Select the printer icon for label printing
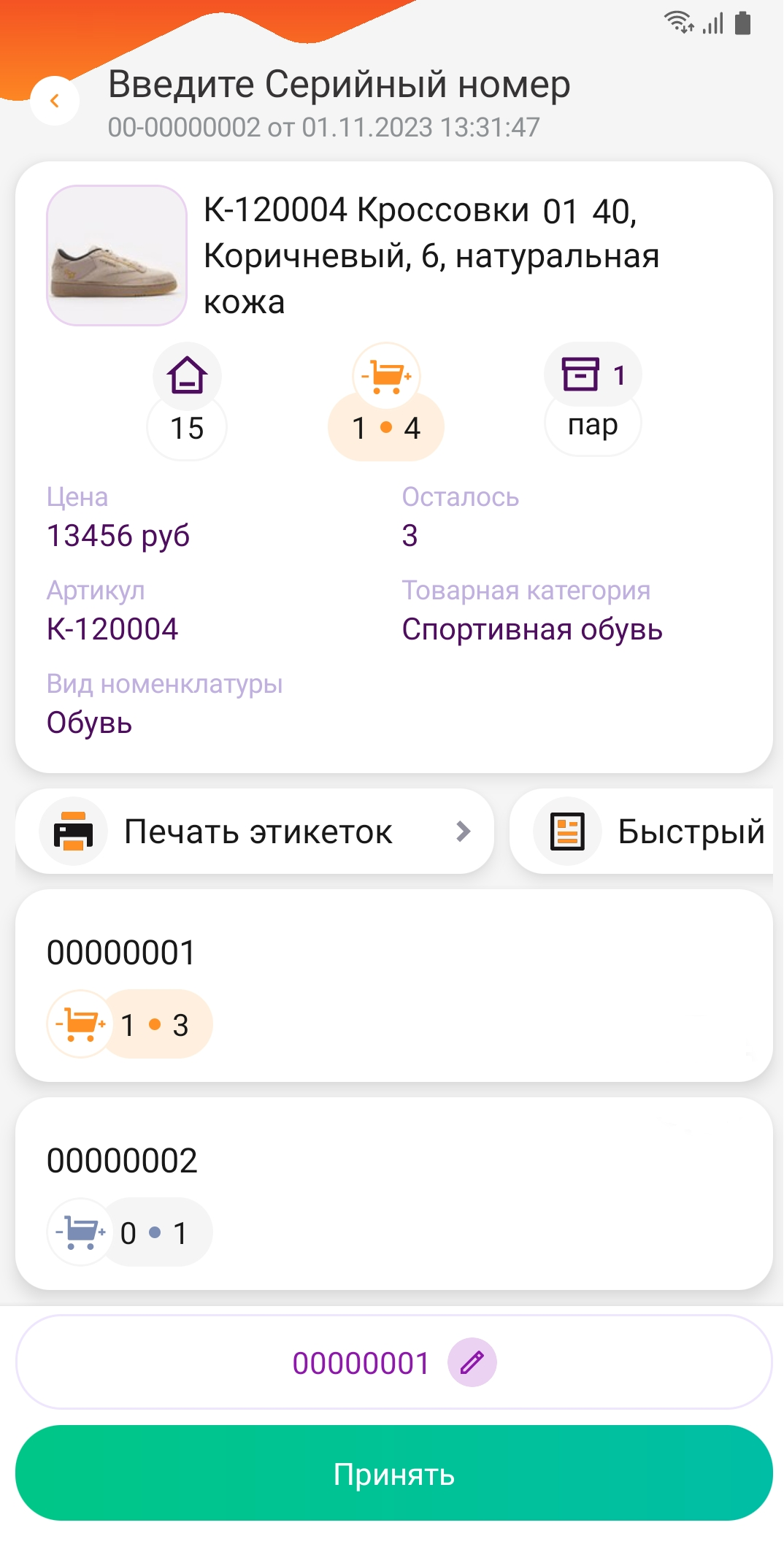 click(x=73, y=831)
